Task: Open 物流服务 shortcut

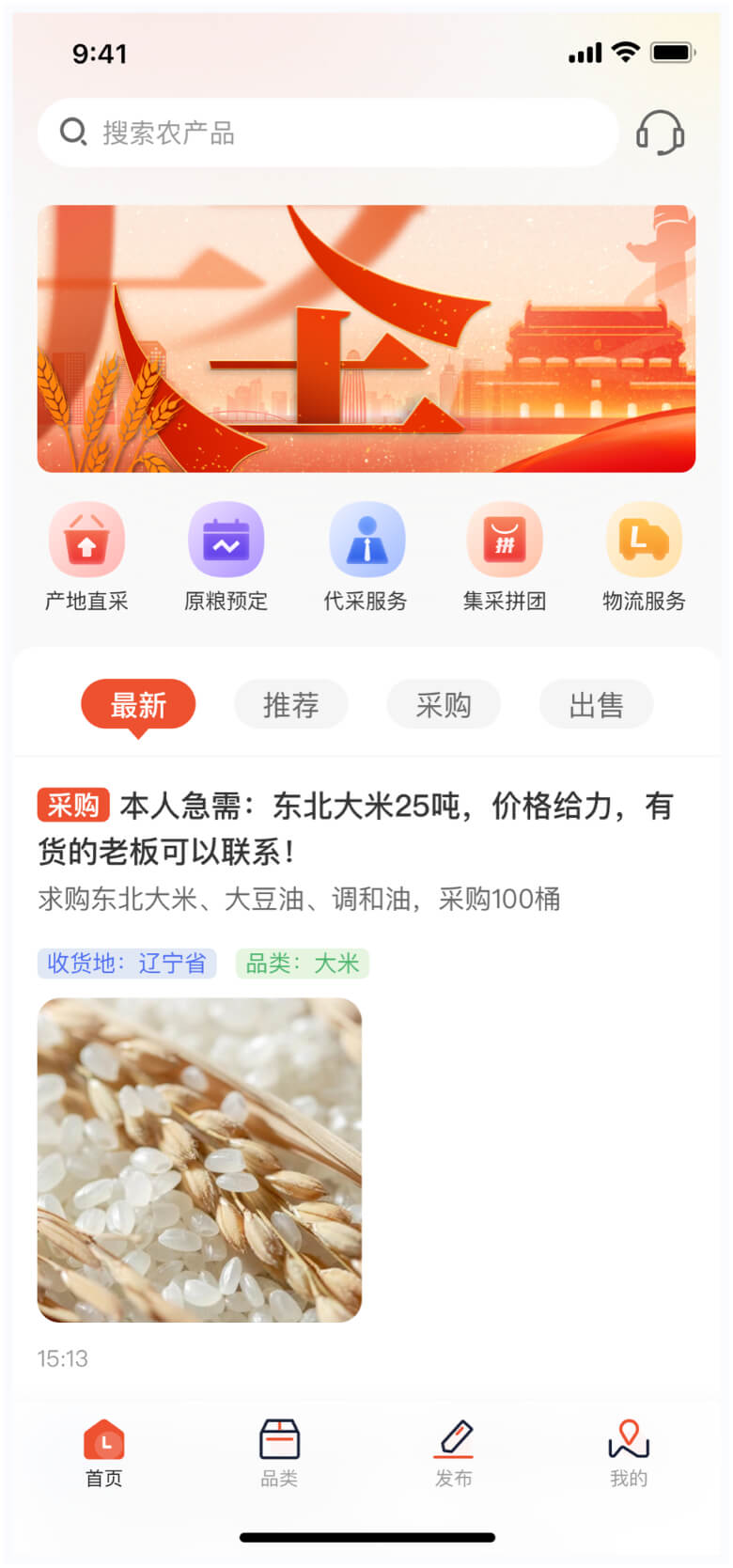Action: pyautogui.click(x=644, y=557)
